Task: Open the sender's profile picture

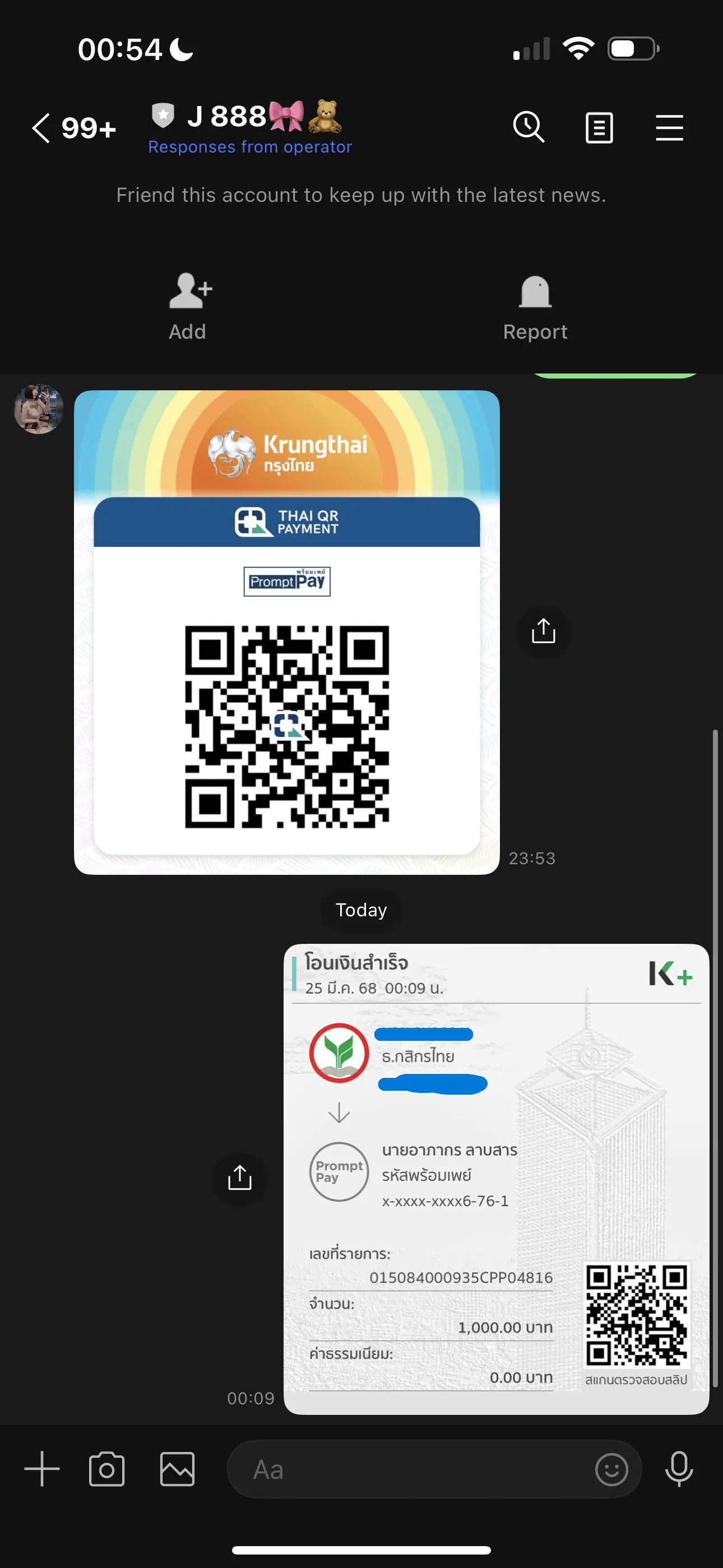Action: tap(38, 409)
